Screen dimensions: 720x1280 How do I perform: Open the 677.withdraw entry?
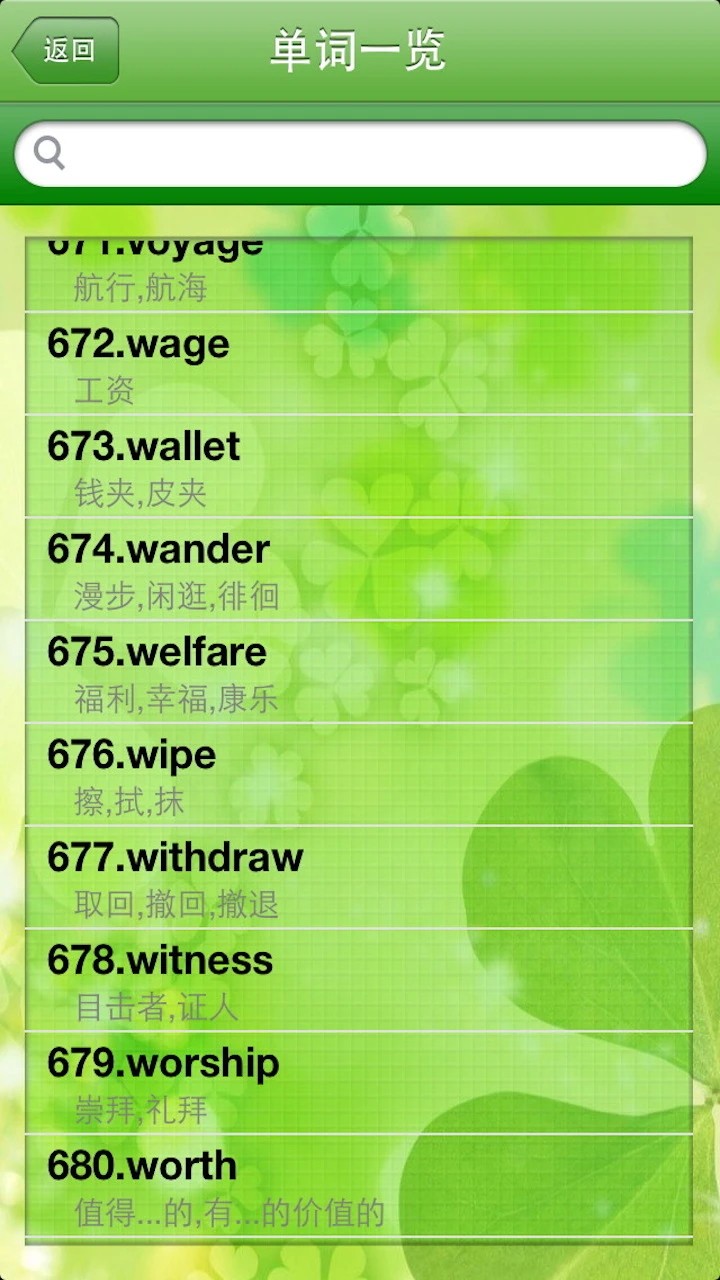point(360,879)
